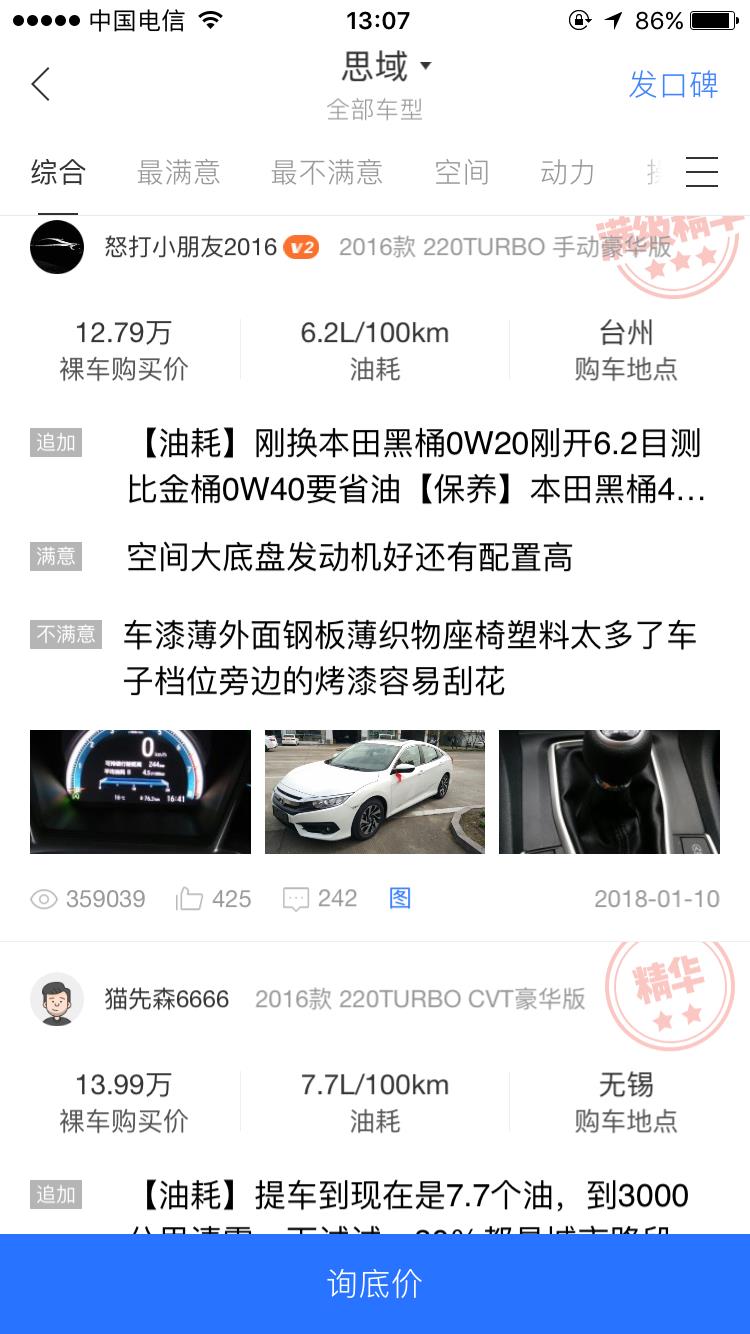Switch to the 动力 tab
The width and height of the screenshot is (750, 1334).
(567, 172)
